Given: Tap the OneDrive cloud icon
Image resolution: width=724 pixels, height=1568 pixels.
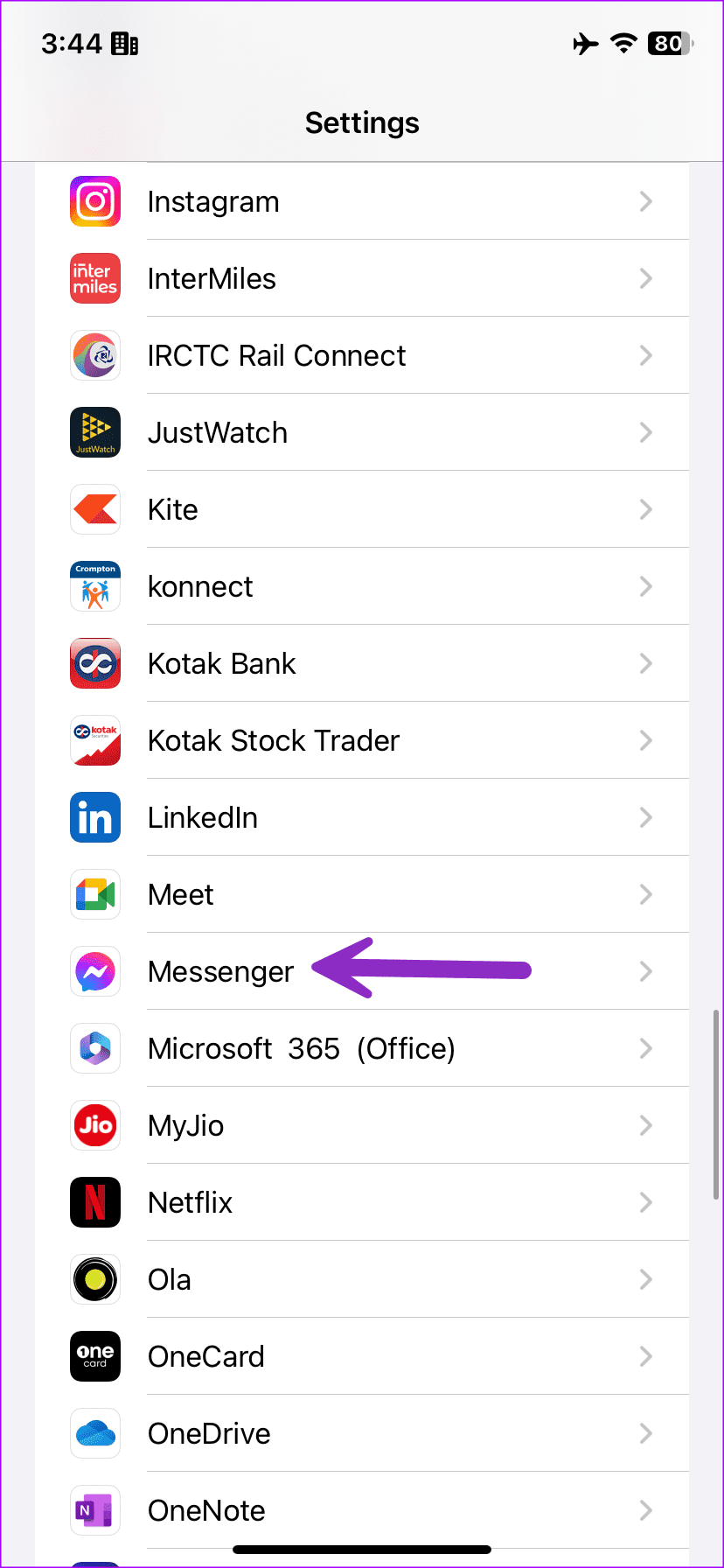Looking at the screenshot, I should 94,1433.
